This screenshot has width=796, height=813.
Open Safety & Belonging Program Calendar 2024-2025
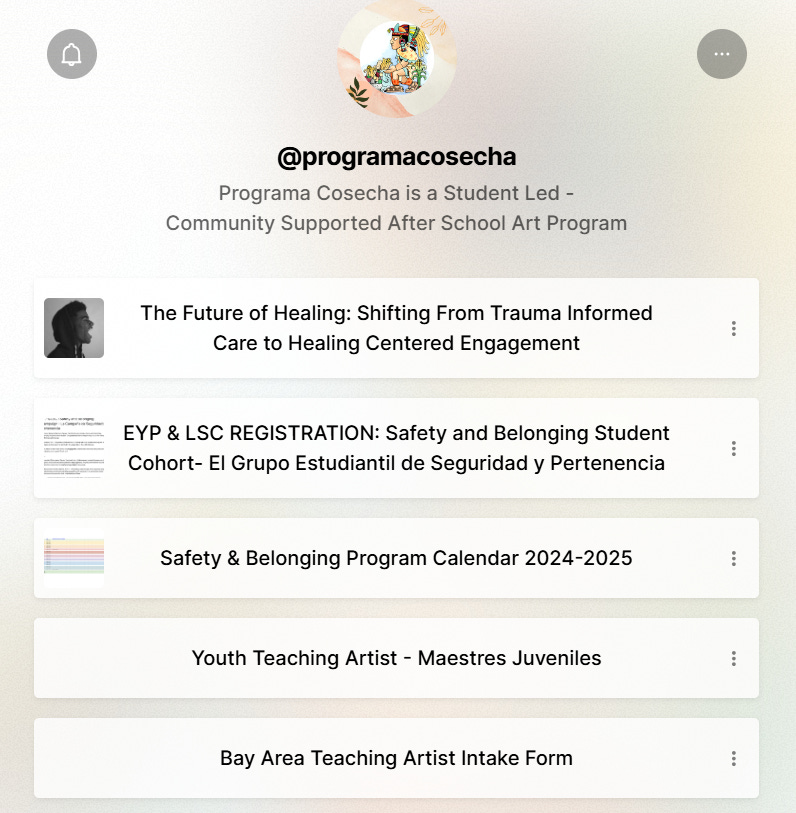click(x=396, y=558)
